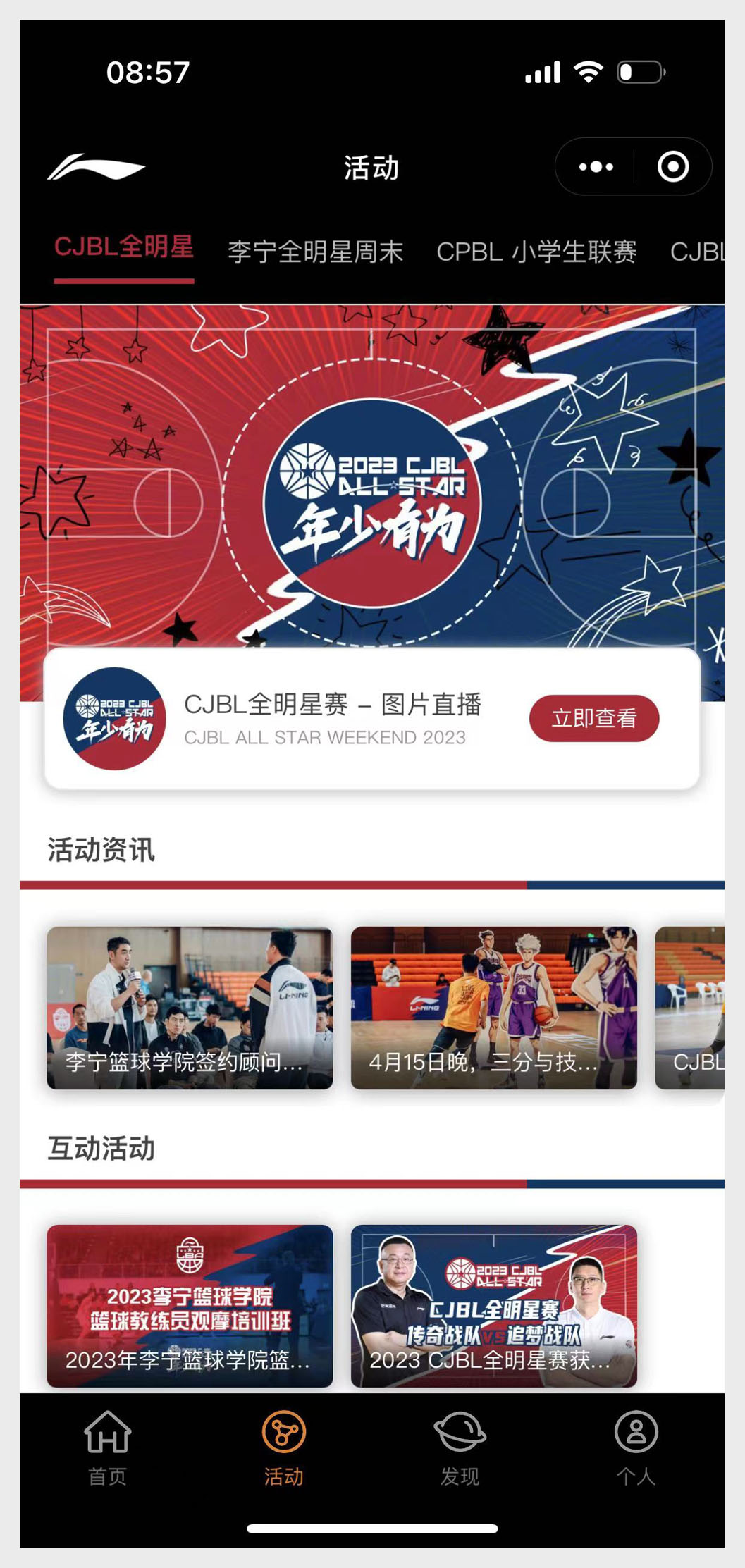Open the CPBL 小学生联赛 tab

[x=536, y=252]
